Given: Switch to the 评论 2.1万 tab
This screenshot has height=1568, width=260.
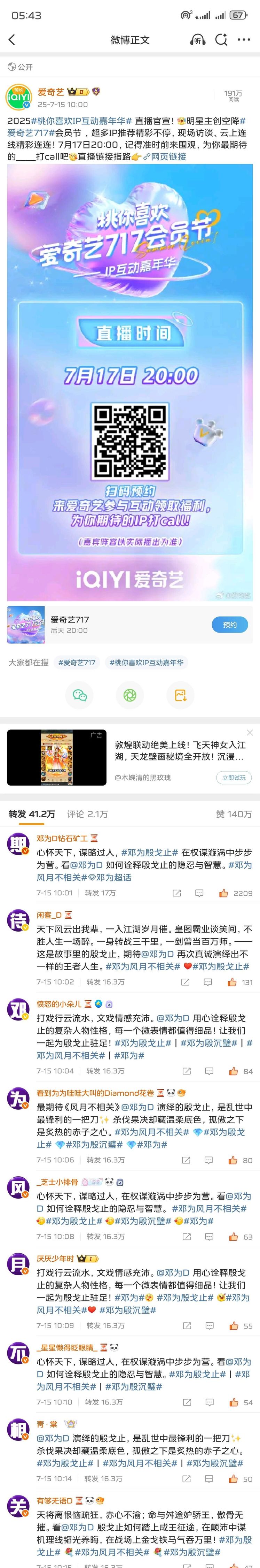Looking at the screenshot, I should click(x=87, y=814).
